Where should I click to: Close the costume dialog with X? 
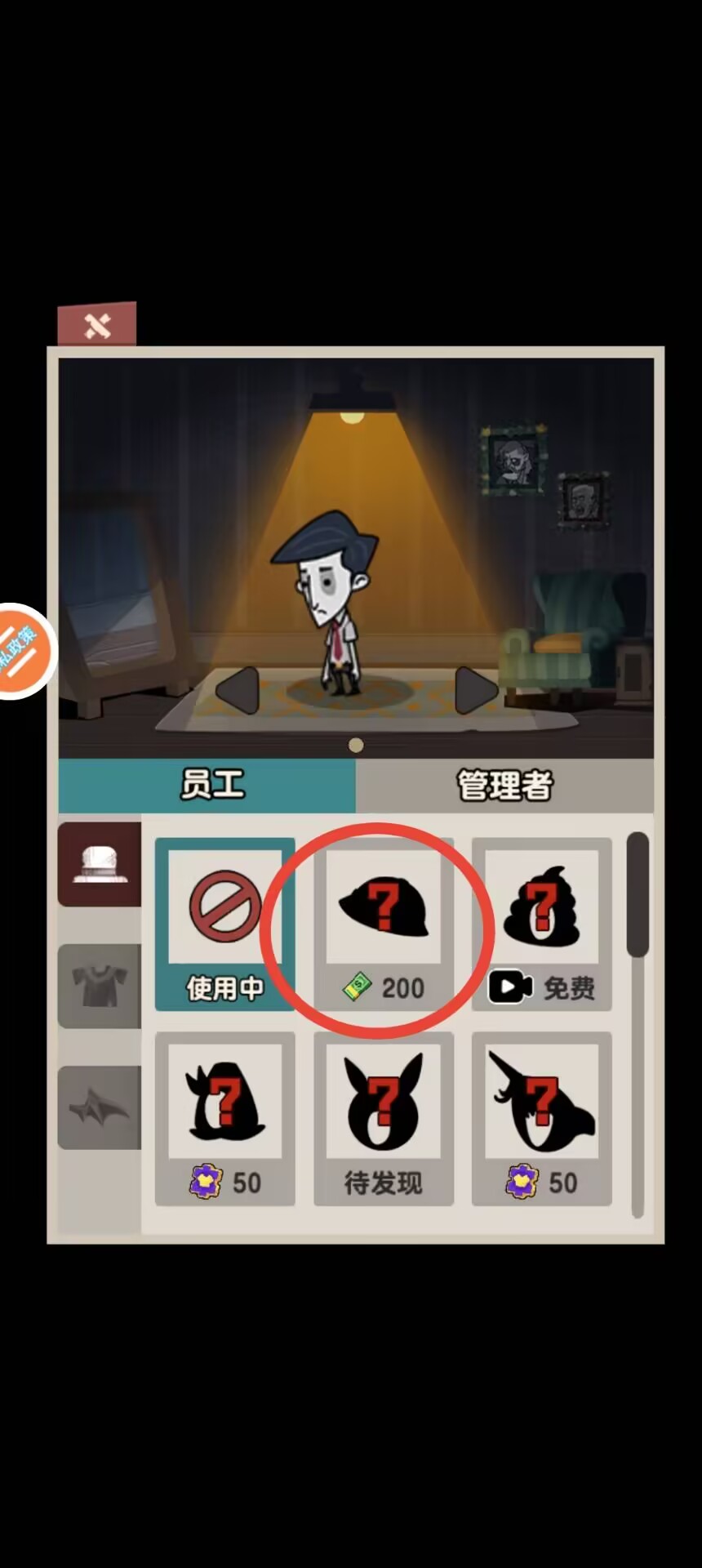coord(97,326)
